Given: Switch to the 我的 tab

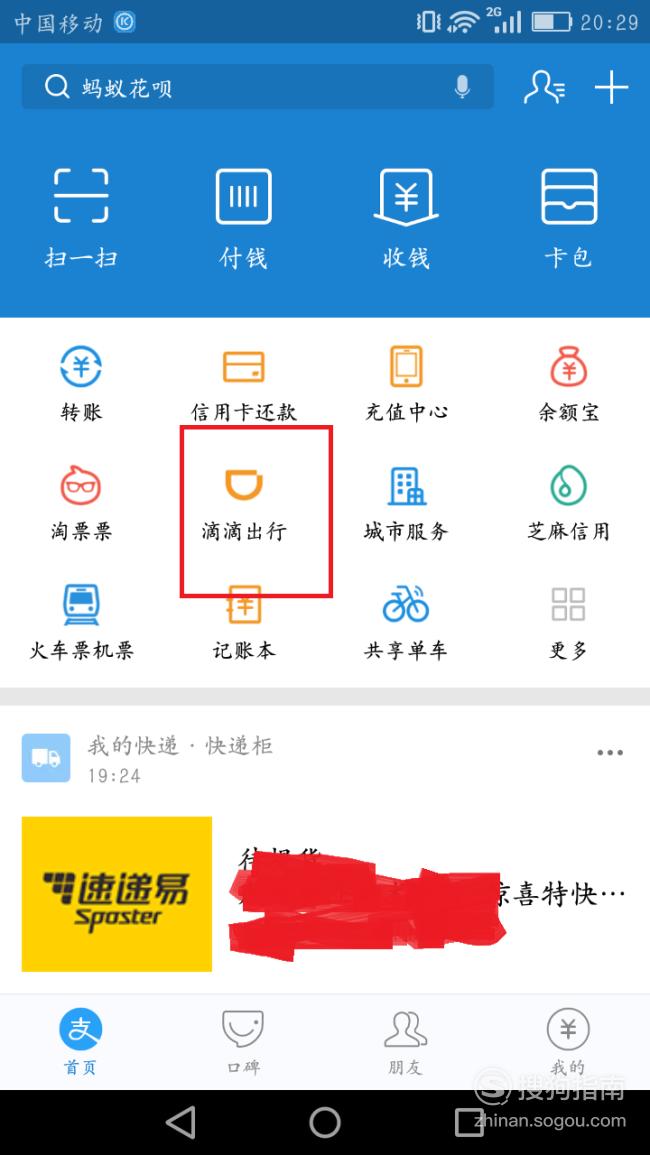Looking at the screenshot, I should (x=568, y=1042).
